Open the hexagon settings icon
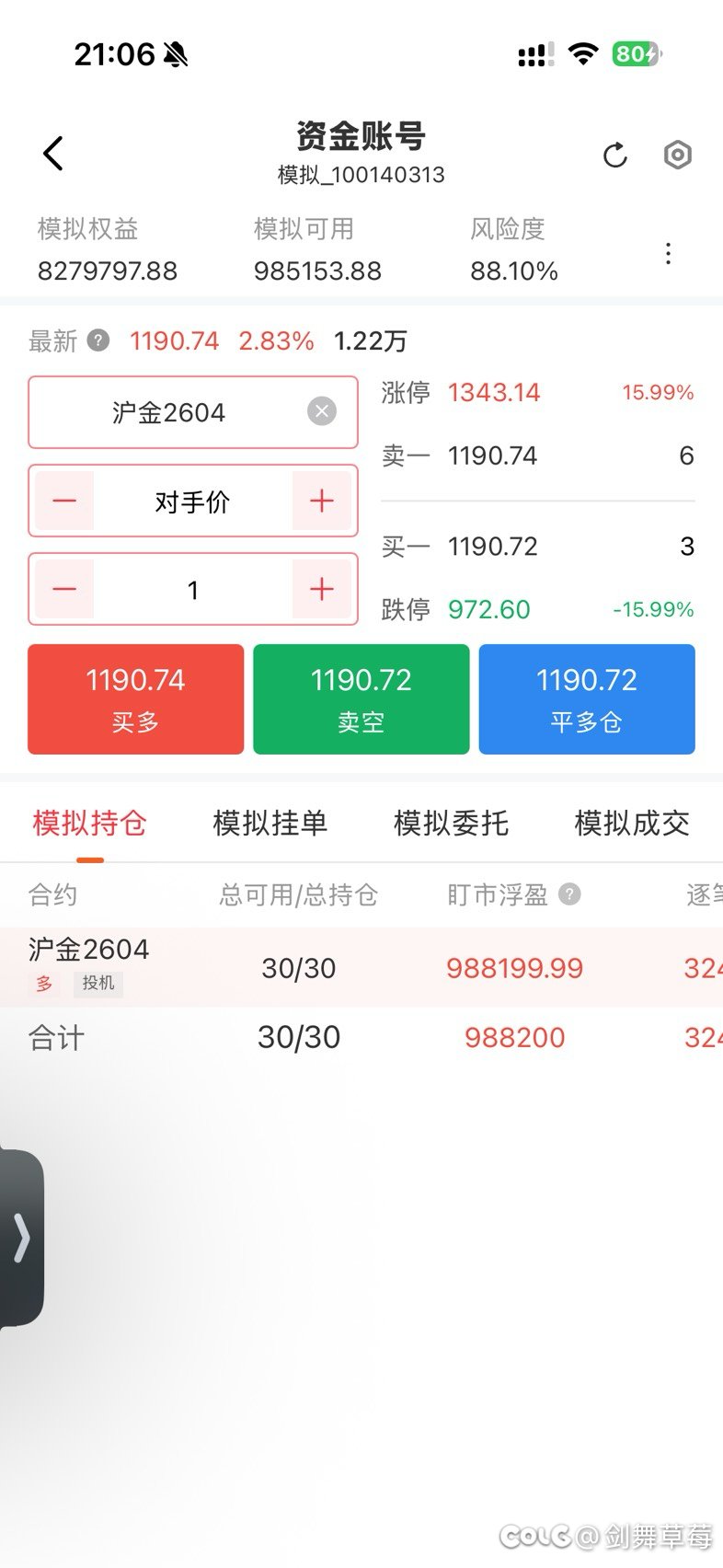The width and height of the screenshot is (723, 1568). pyautogui.click(x=677, y=156)
